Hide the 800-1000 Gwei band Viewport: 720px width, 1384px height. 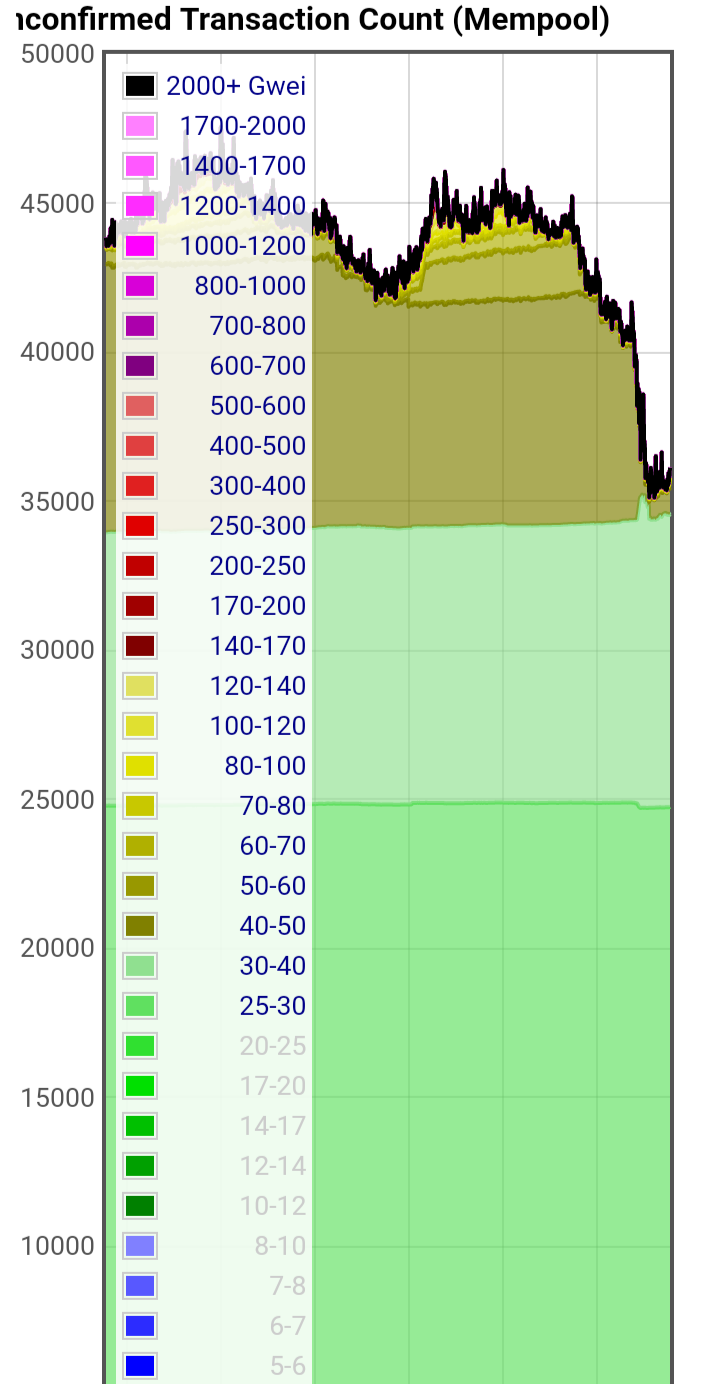(214, 286)
